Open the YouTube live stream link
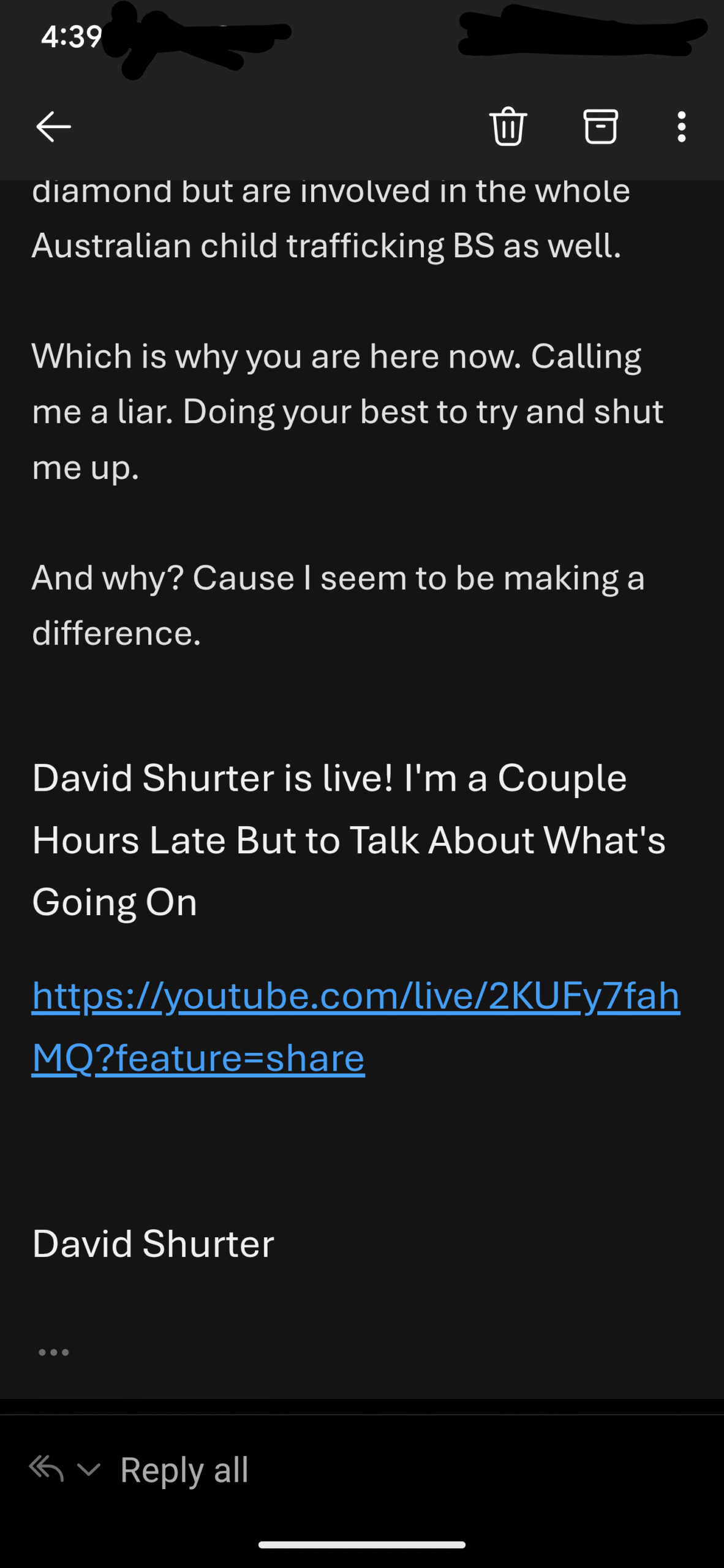This screenshot has width=724, height=1568. (x=356, y=1027)
